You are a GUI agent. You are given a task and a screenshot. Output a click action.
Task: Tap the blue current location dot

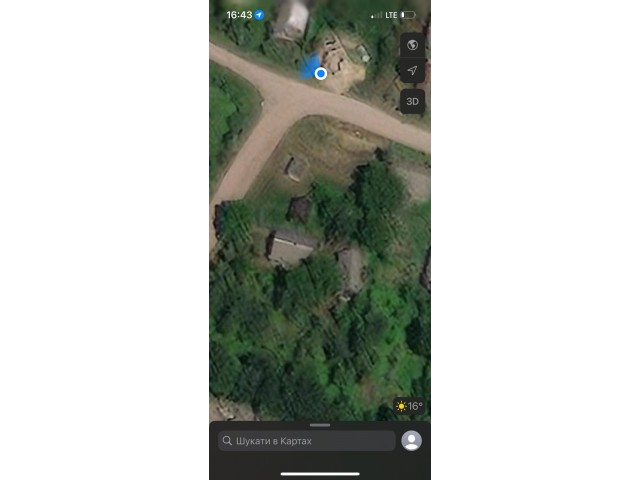tap(321, 73)
